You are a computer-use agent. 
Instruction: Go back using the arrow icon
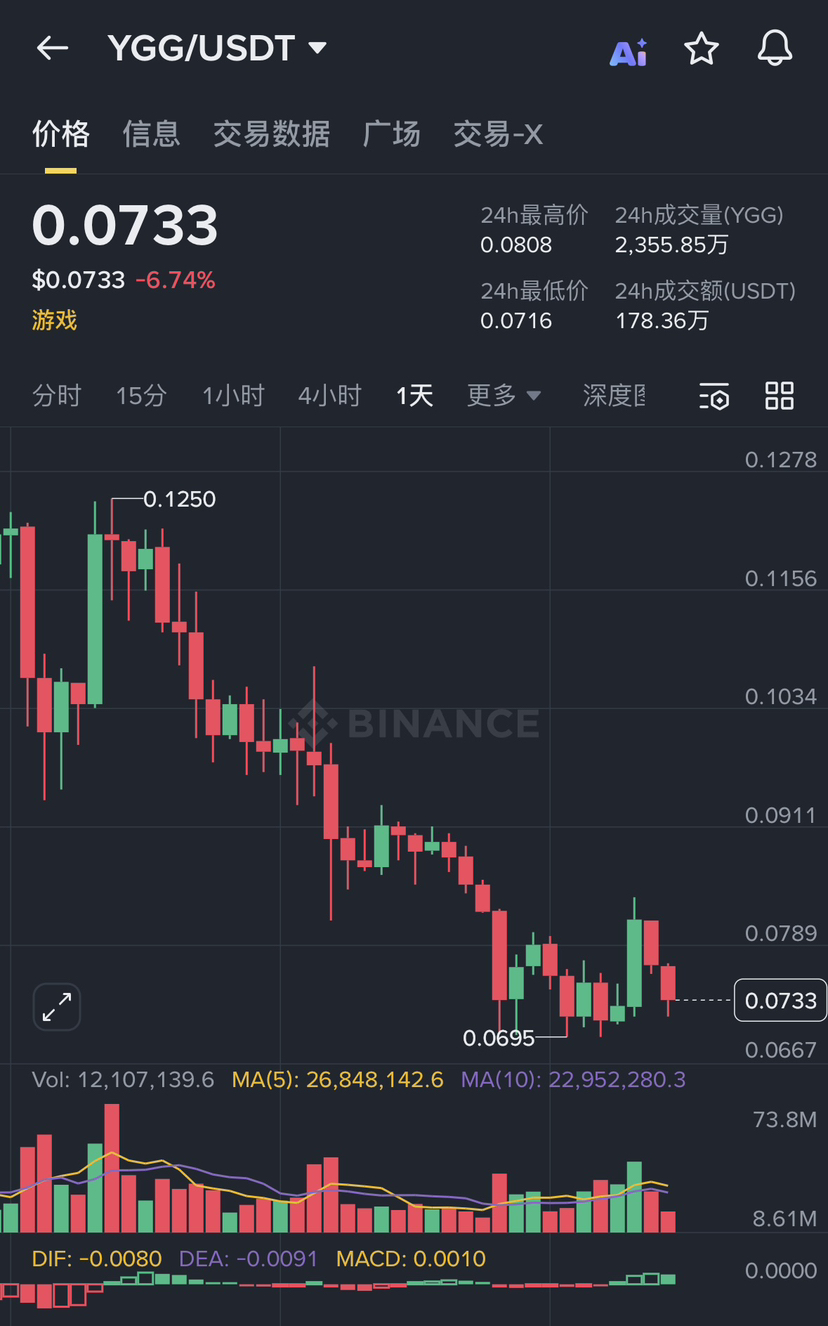pyautogui.click(x=52, y=48)
